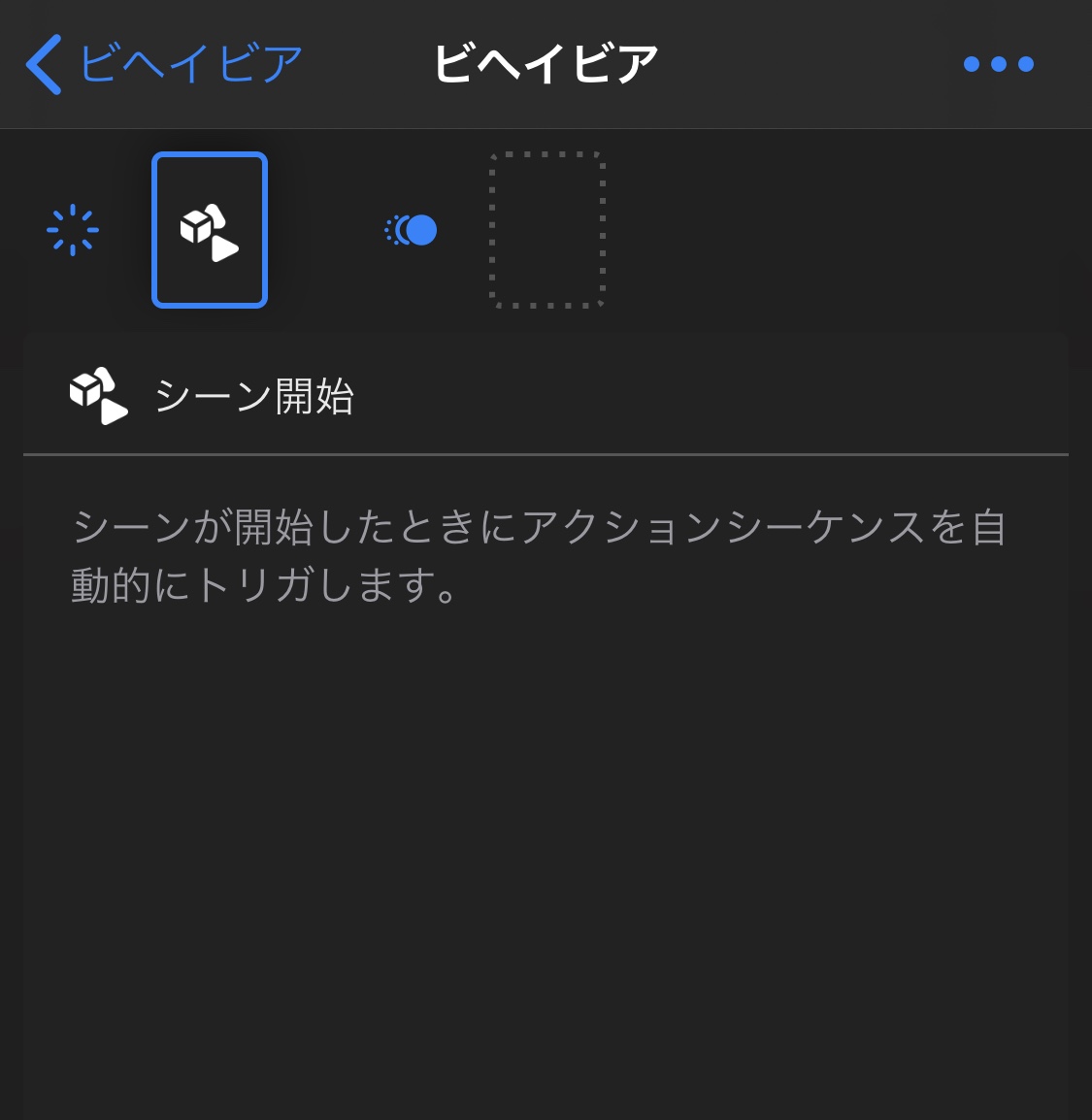Tap the notification trigger dot icon
Viewport: 1092px width, 1120px height.
(x=412, y=230)
